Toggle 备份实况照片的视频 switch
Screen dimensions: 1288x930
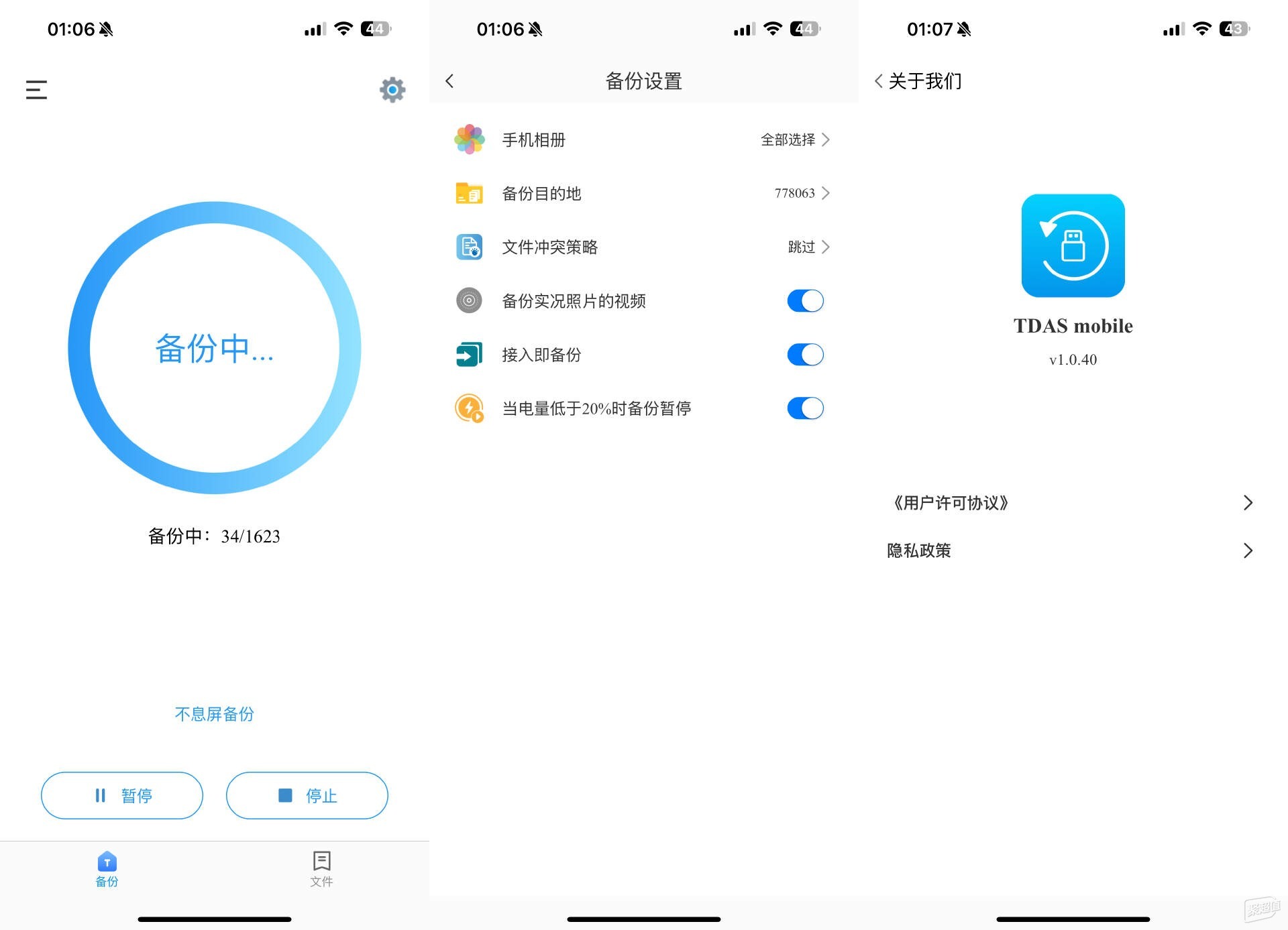pos(805,301)
